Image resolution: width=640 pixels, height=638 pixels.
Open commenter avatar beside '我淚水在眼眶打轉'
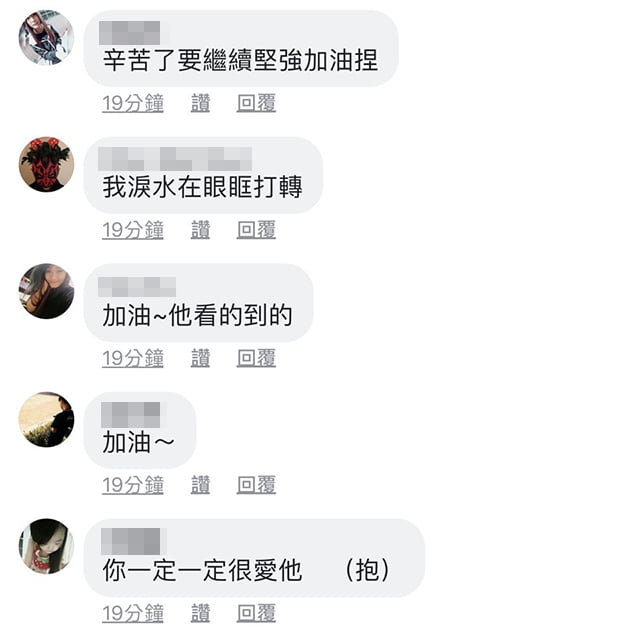pyautogui.click(x=46, y=164)
